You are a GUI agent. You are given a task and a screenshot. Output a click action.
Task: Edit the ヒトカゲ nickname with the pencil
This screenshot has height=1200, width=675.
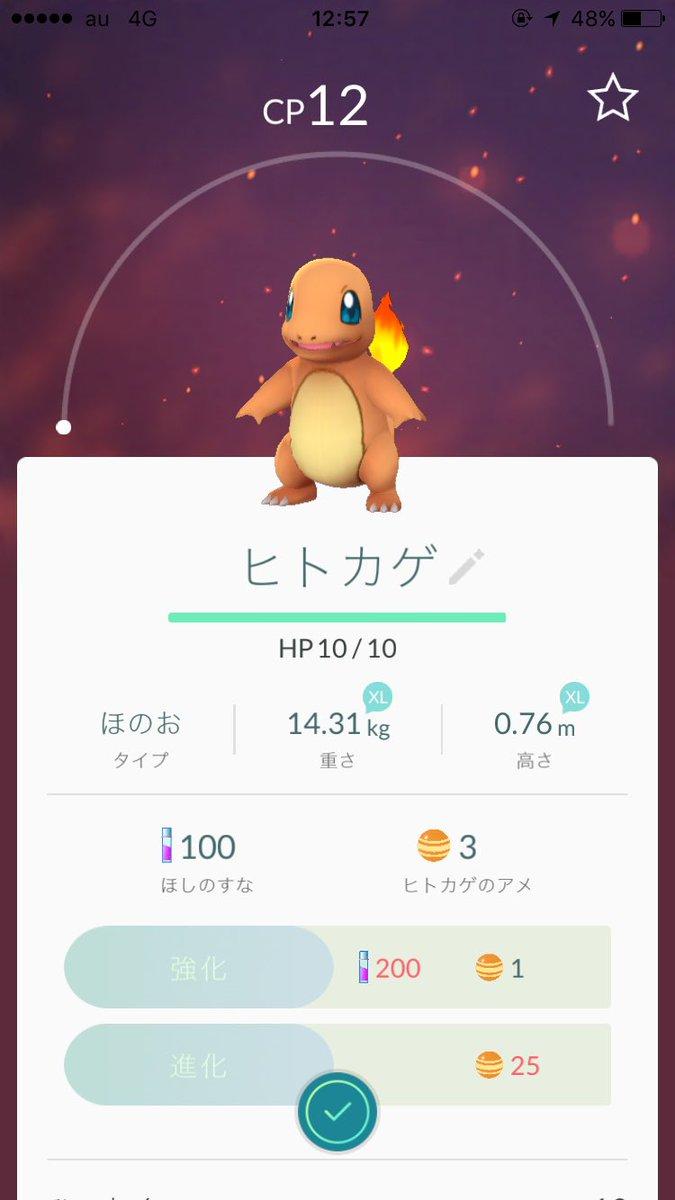(x=466, y=568)
